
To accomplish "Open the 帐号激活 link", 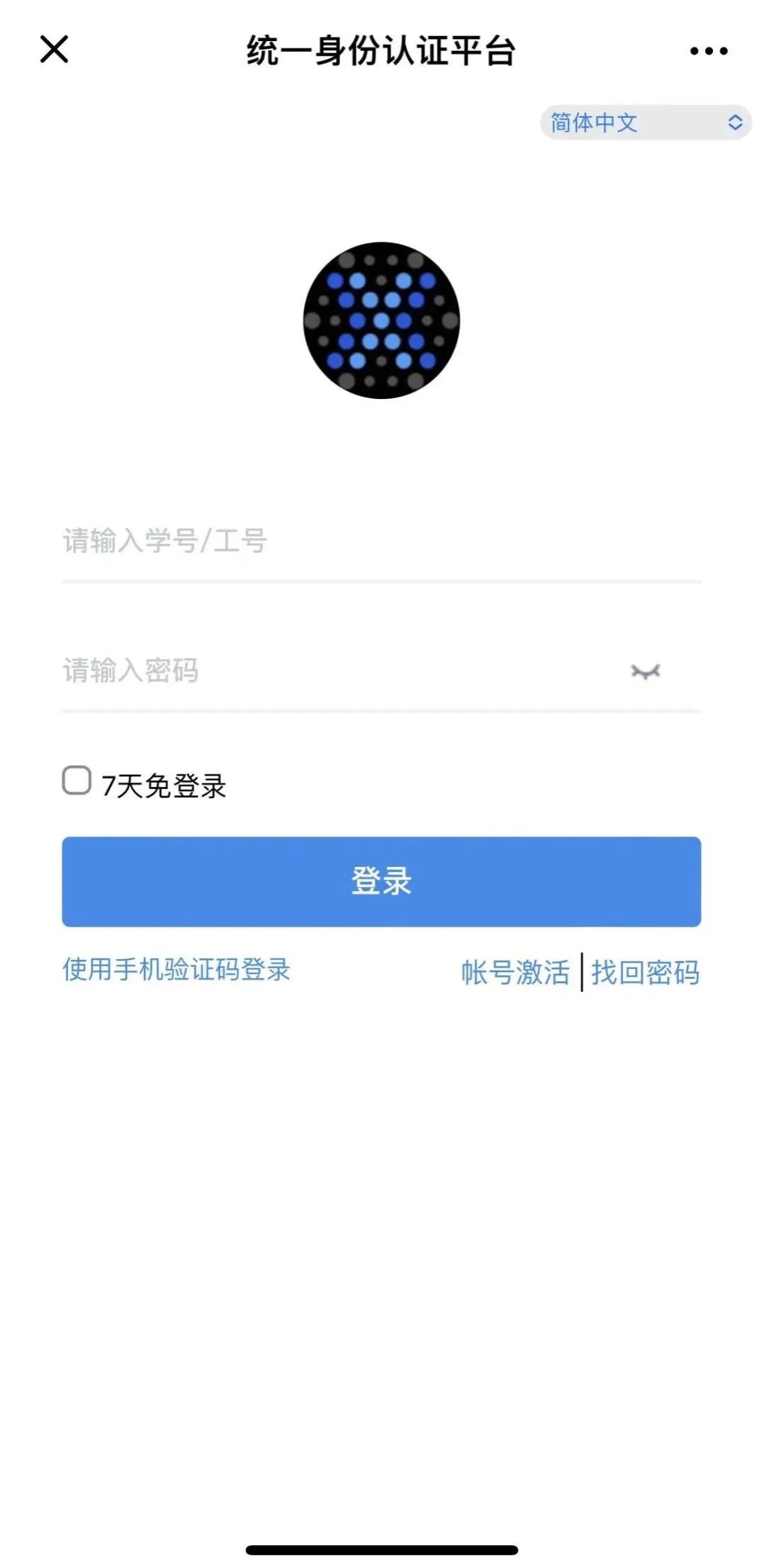I will 515,973.
